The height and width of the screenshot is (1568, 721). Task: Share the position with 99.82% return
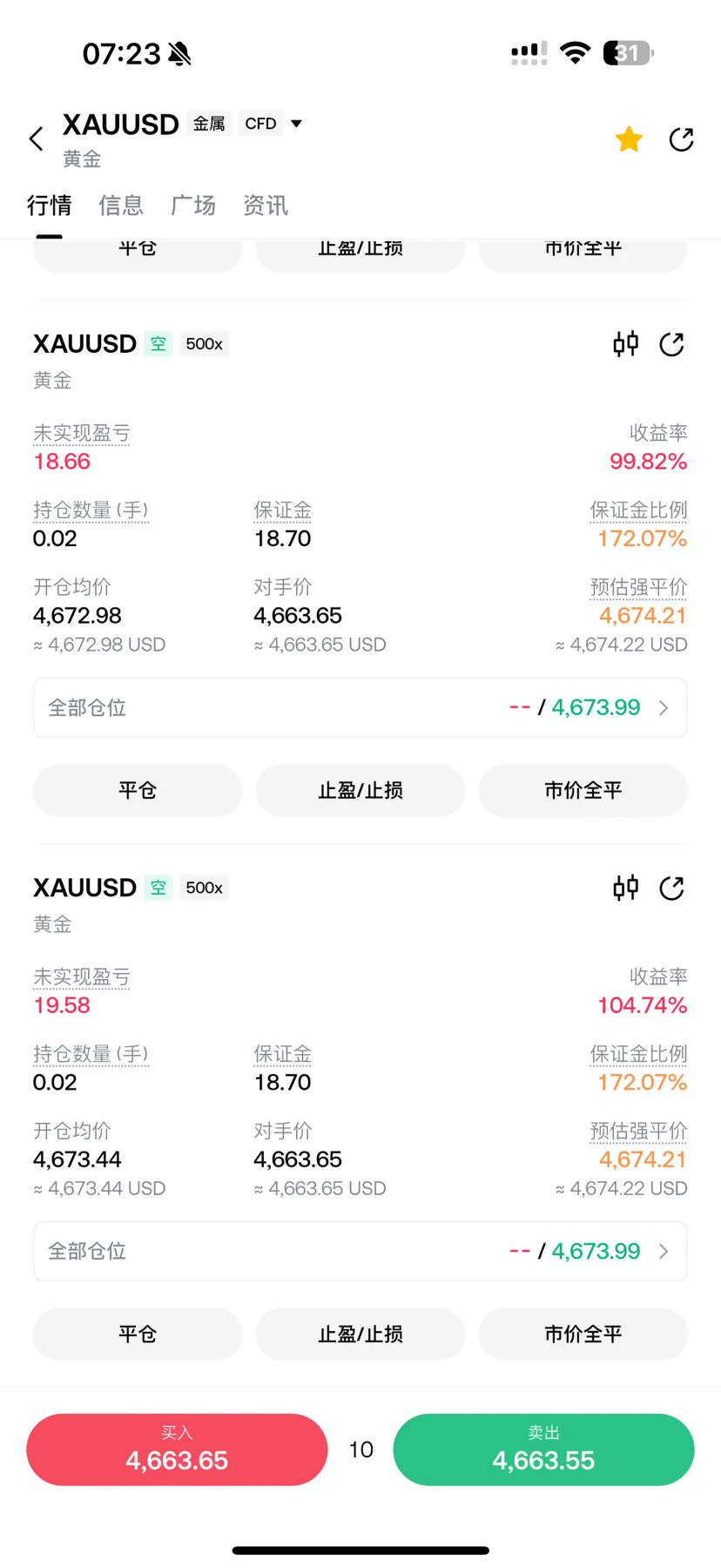click(671, 345)
